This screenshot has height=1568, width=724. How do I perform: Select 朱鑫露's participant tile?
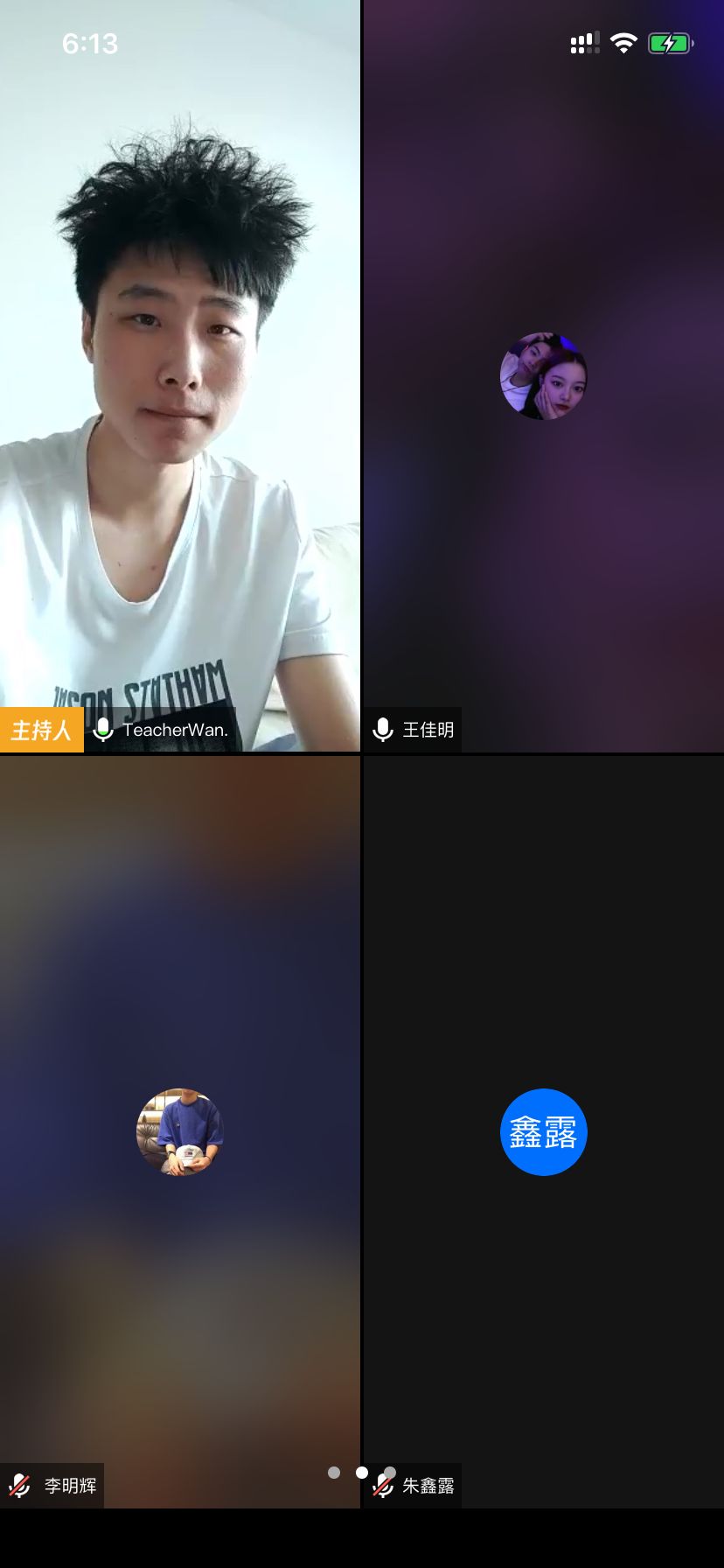[x=543, y=1131]
